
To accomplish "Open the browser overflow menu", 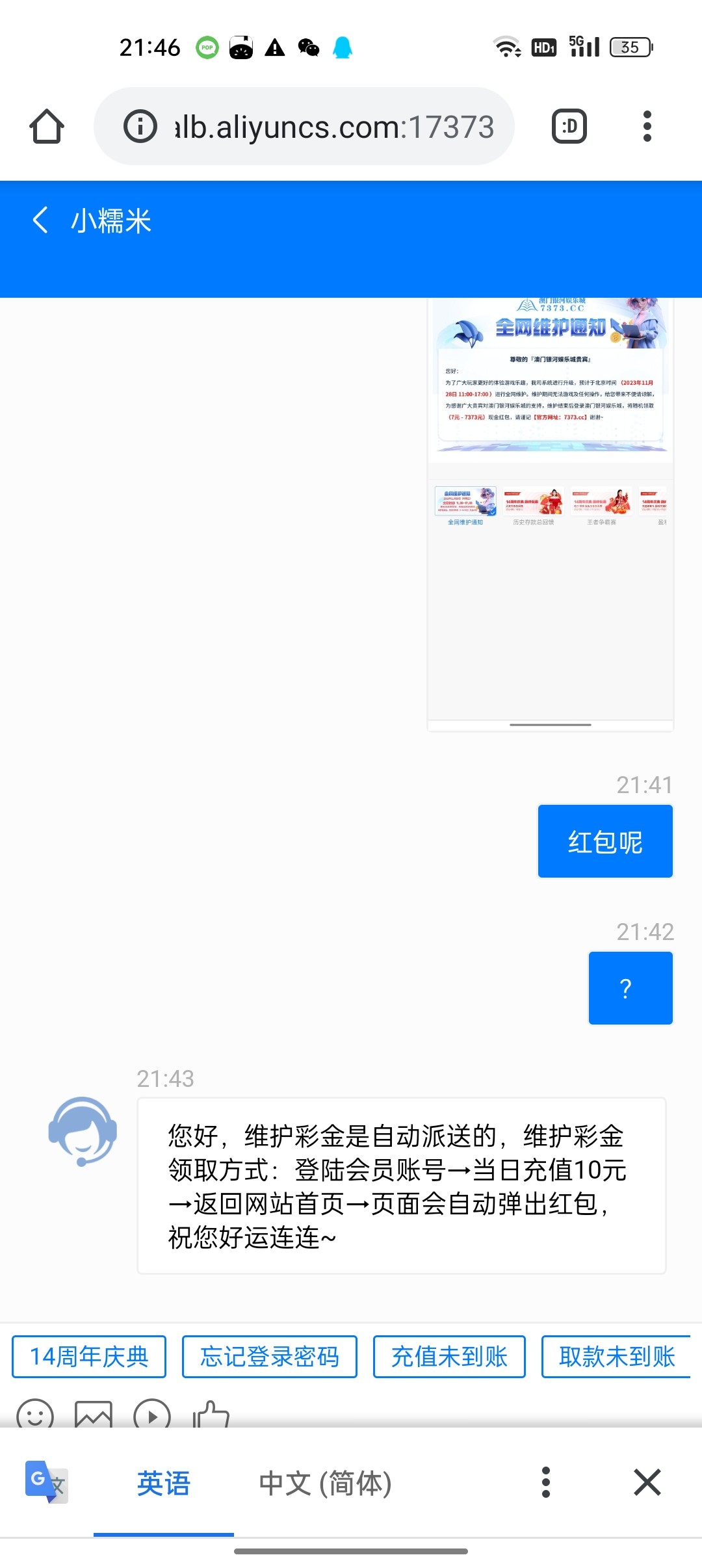I will tap(647, 126).
